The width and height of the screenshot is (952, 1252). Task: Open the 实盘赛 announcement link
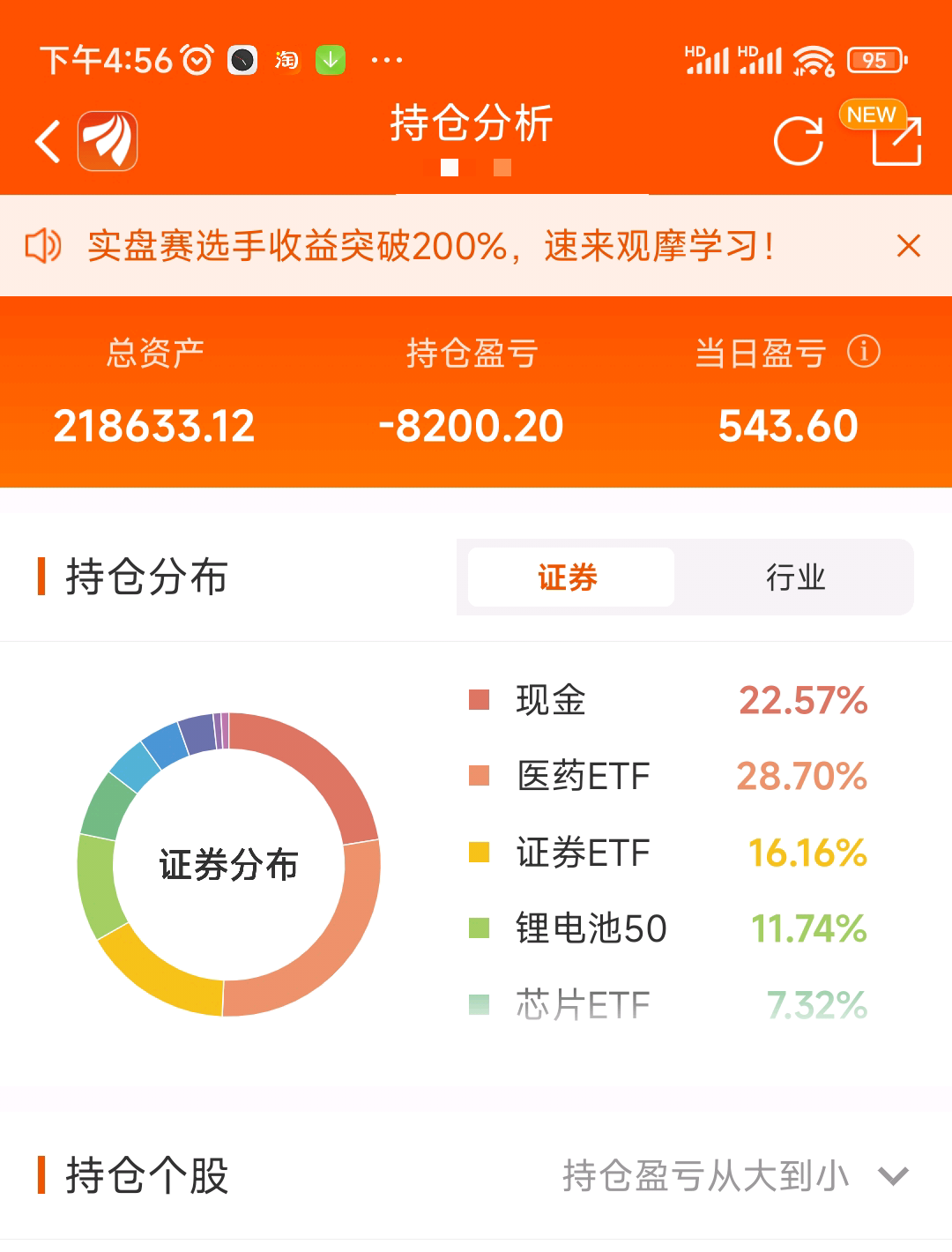click(x=432, y=247)
